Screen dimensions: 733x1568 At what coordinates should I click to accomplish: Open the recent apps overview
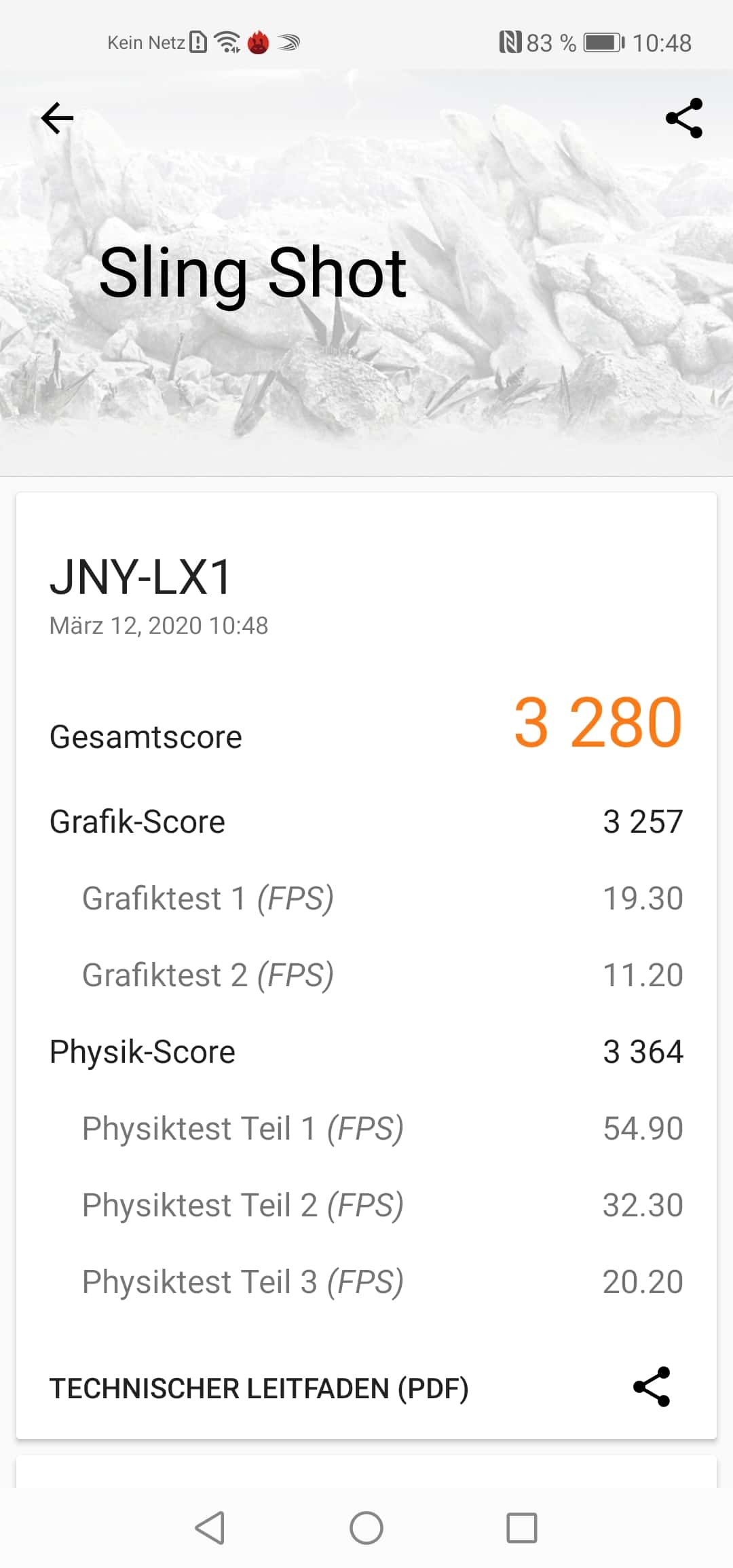(522, 1528)
